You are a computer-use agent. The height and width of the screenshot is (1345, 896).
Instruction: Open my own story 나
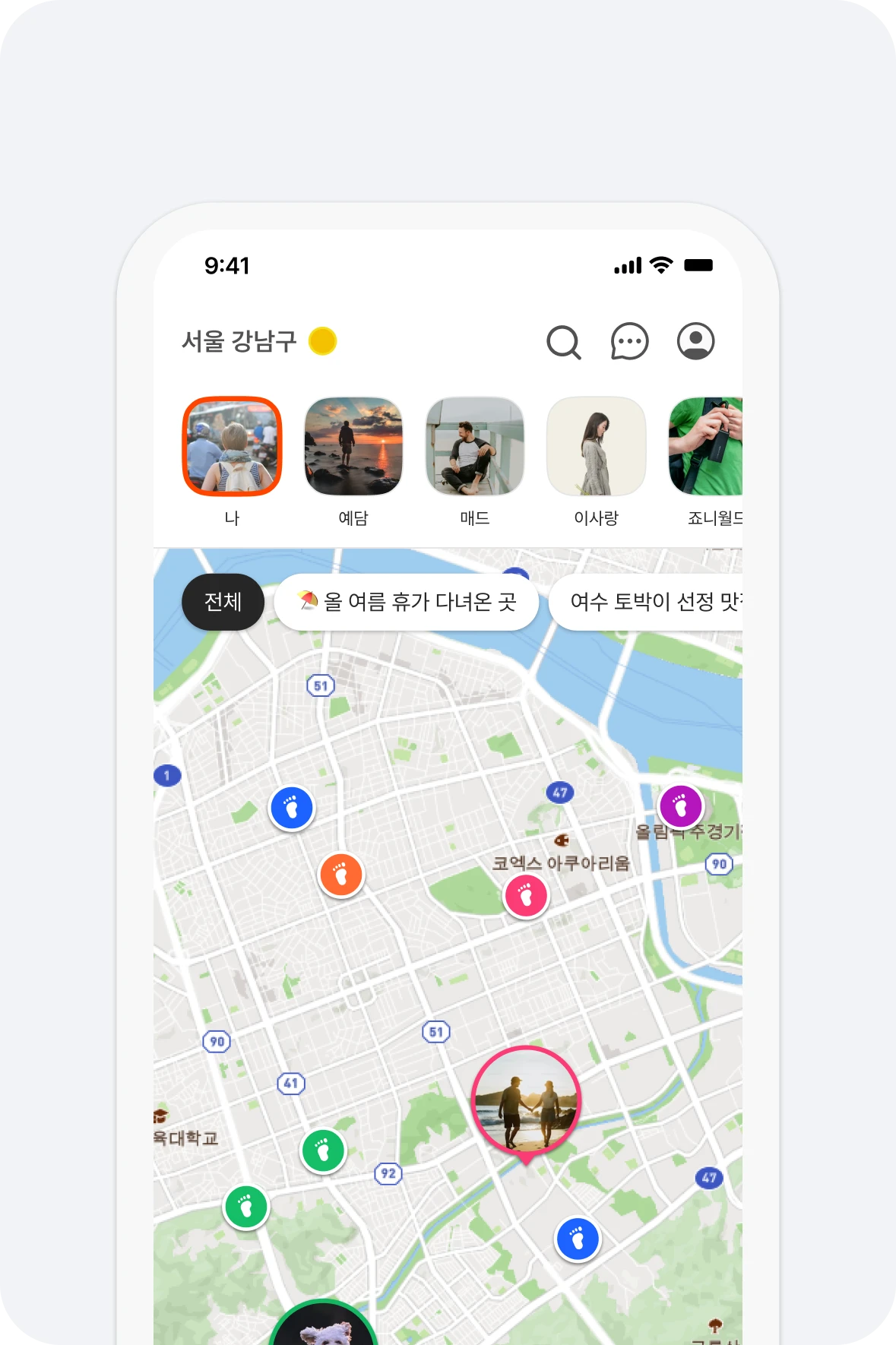(x=232, y=447)
